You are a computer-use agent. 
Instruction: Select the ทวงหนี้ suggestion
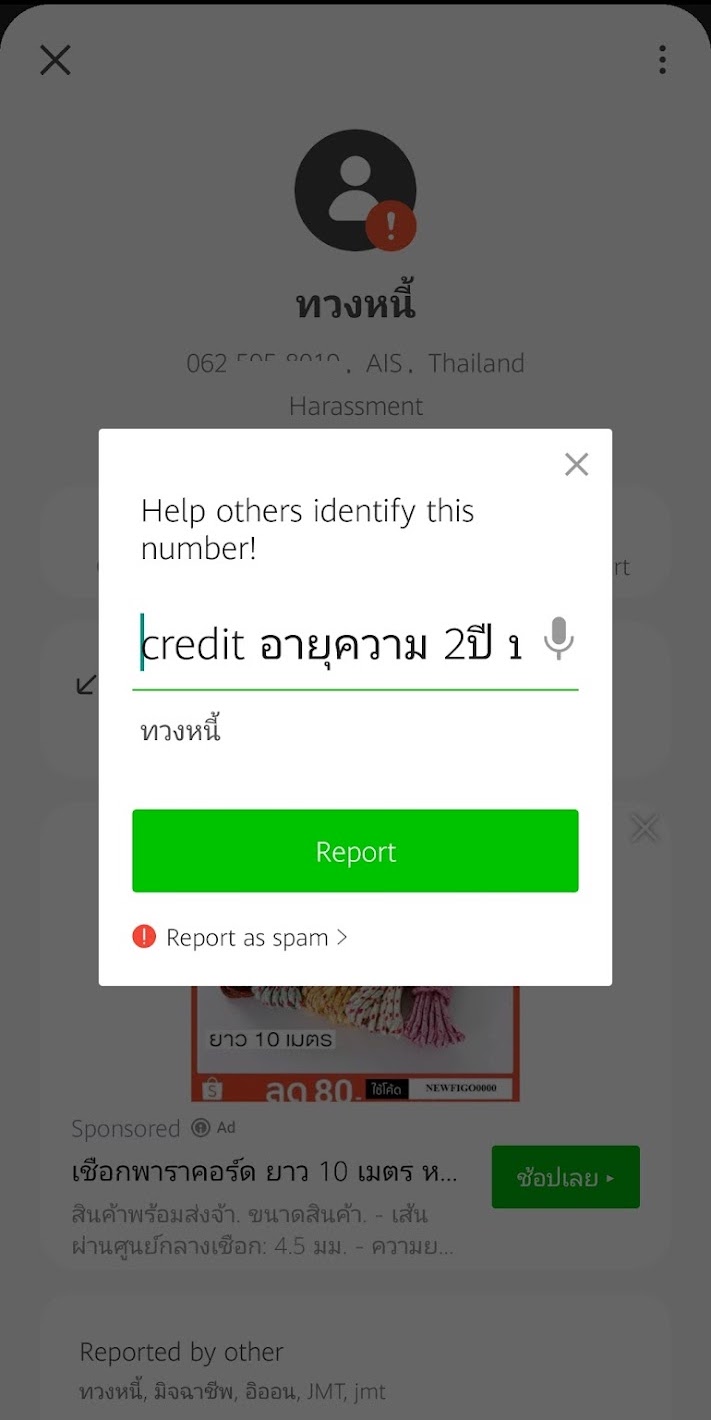pyautogui.click(x=181, y=731)
